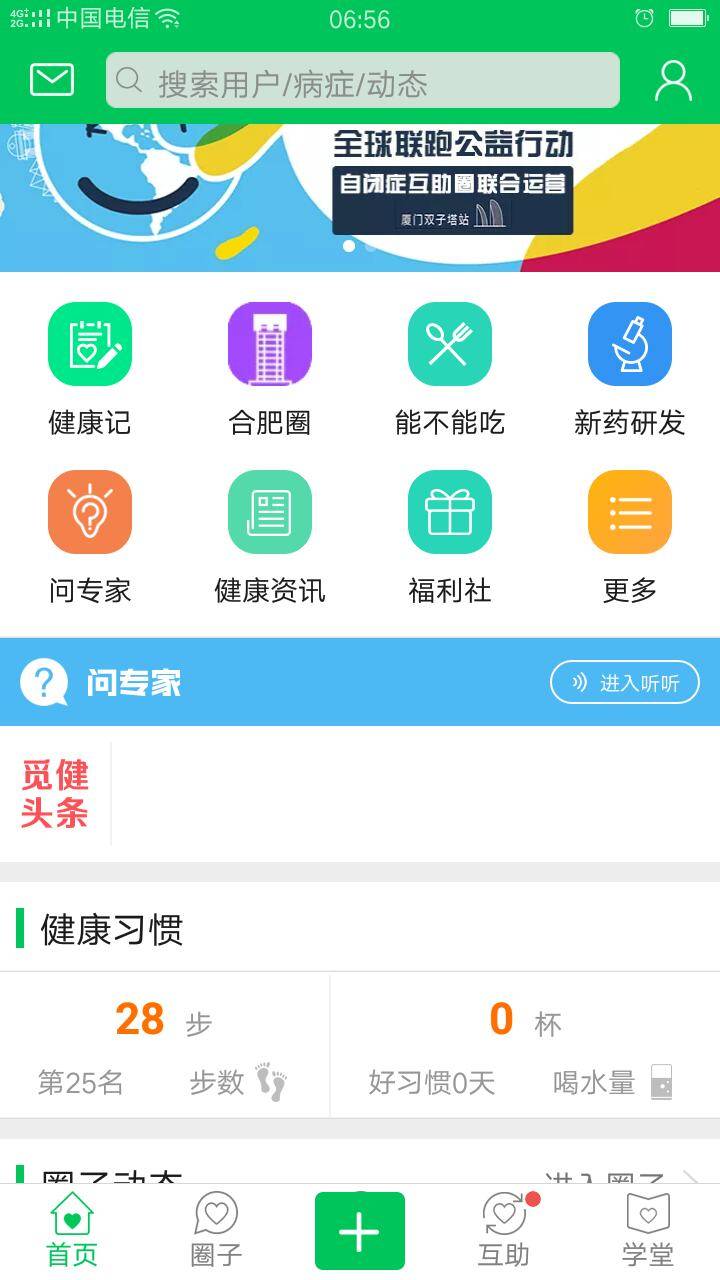Open the mail envelope messages icon
This screenshot has height=1280, width=720.
click(x=52, y=80)
